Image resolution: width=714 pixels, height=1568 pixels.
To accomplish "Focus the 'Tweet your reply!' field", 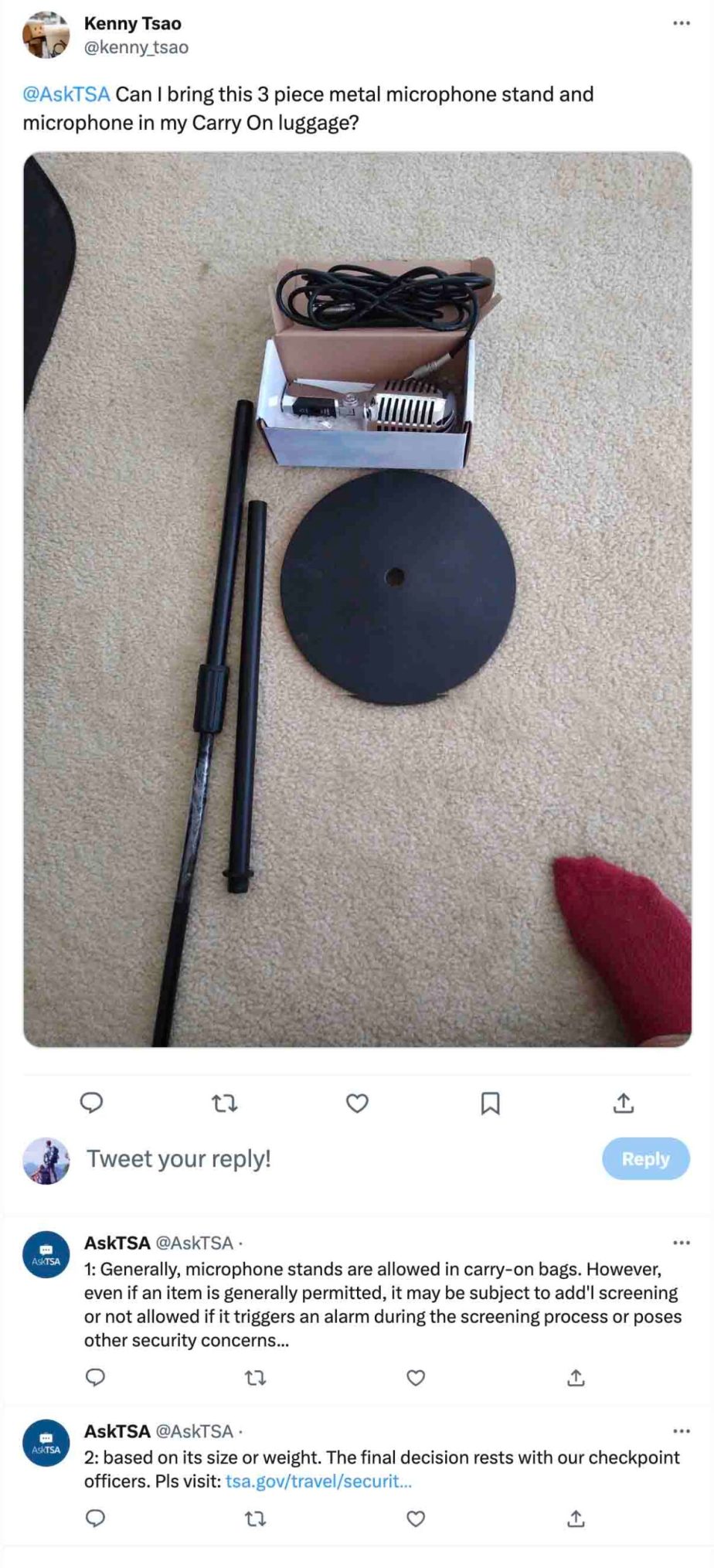I will (309, 1159).
